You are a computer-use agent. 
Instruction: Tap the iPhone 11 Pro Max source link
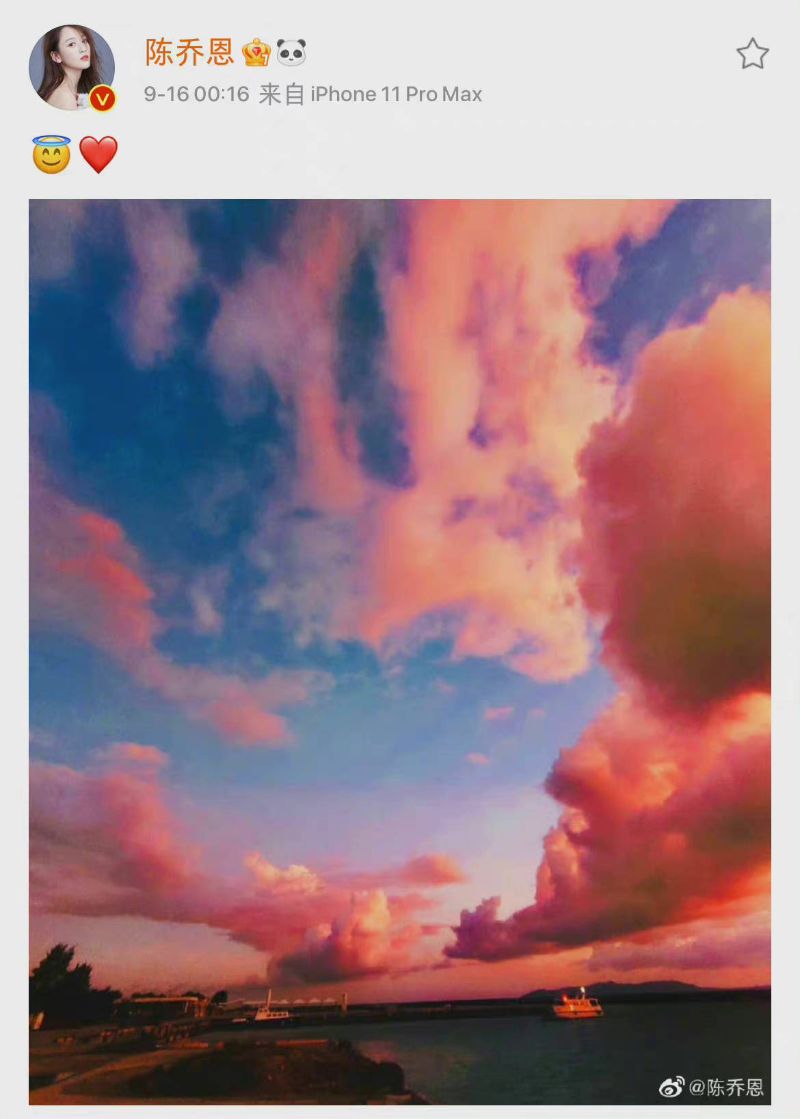pos(396,95)
